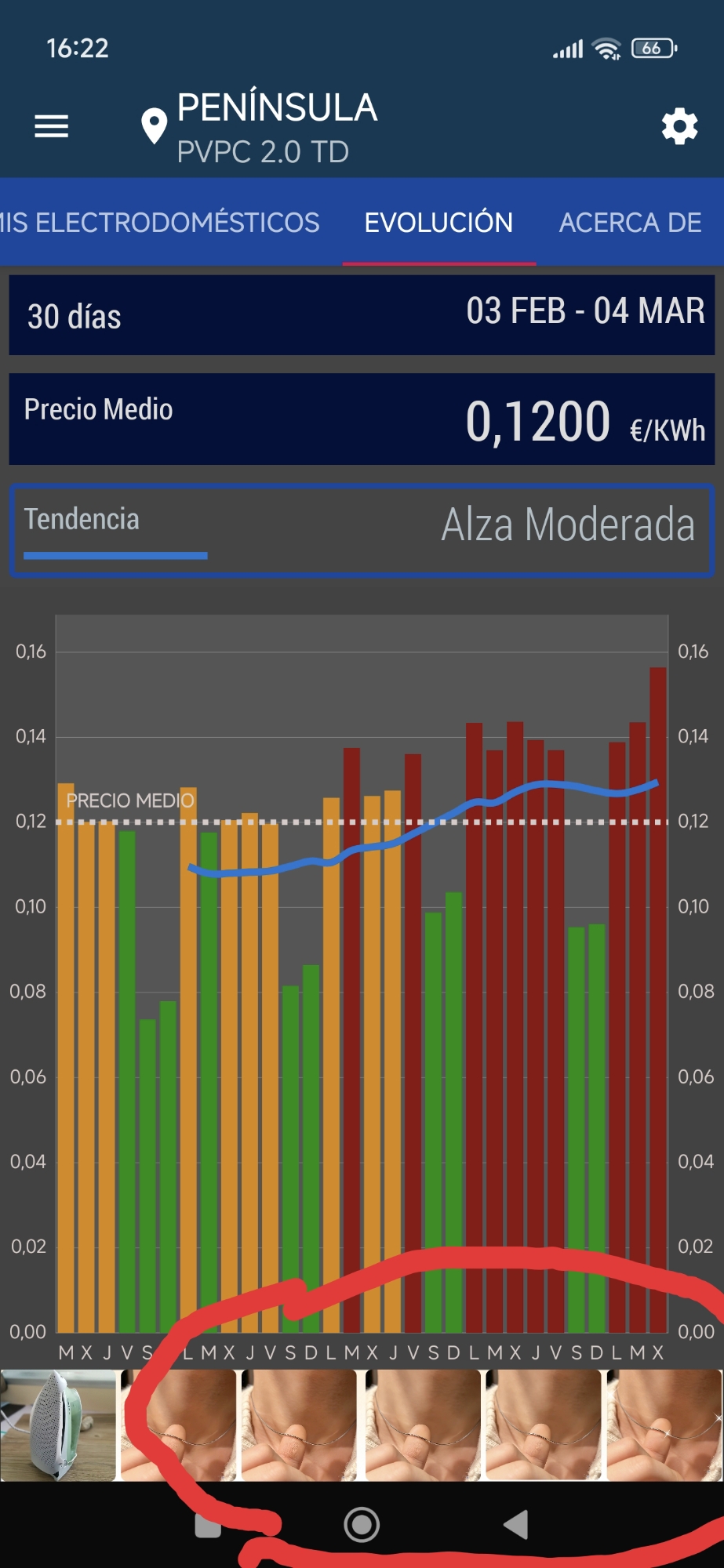Navigate back with the system arrow
724x1568 pixels.
pyautogui.click(x=516, y=1525)
